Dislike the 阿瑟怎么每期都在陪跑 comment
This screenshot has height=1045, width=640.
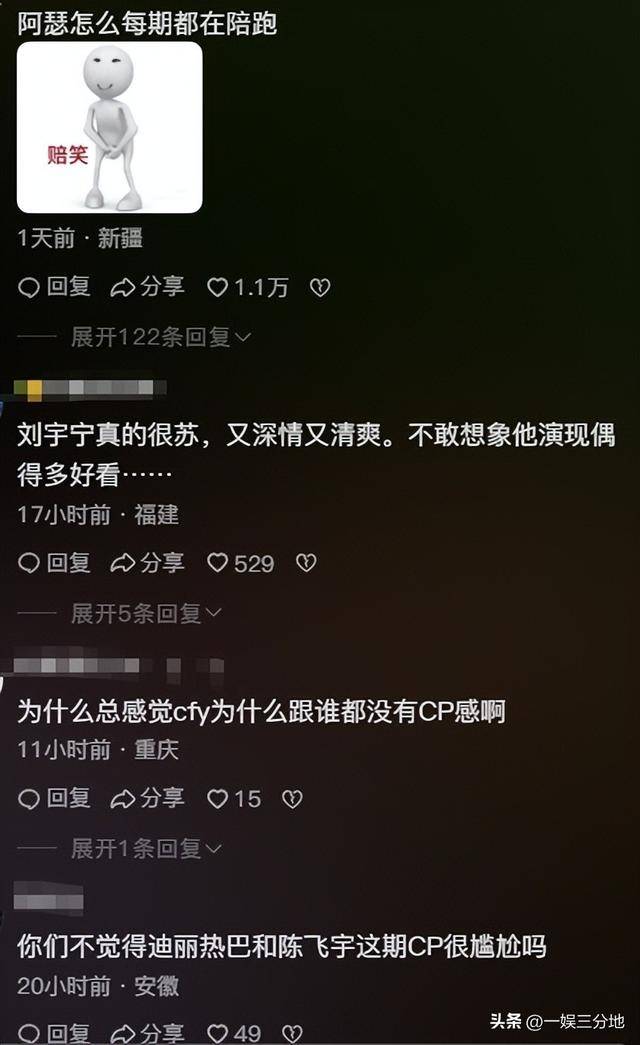[x=319, y=288]
